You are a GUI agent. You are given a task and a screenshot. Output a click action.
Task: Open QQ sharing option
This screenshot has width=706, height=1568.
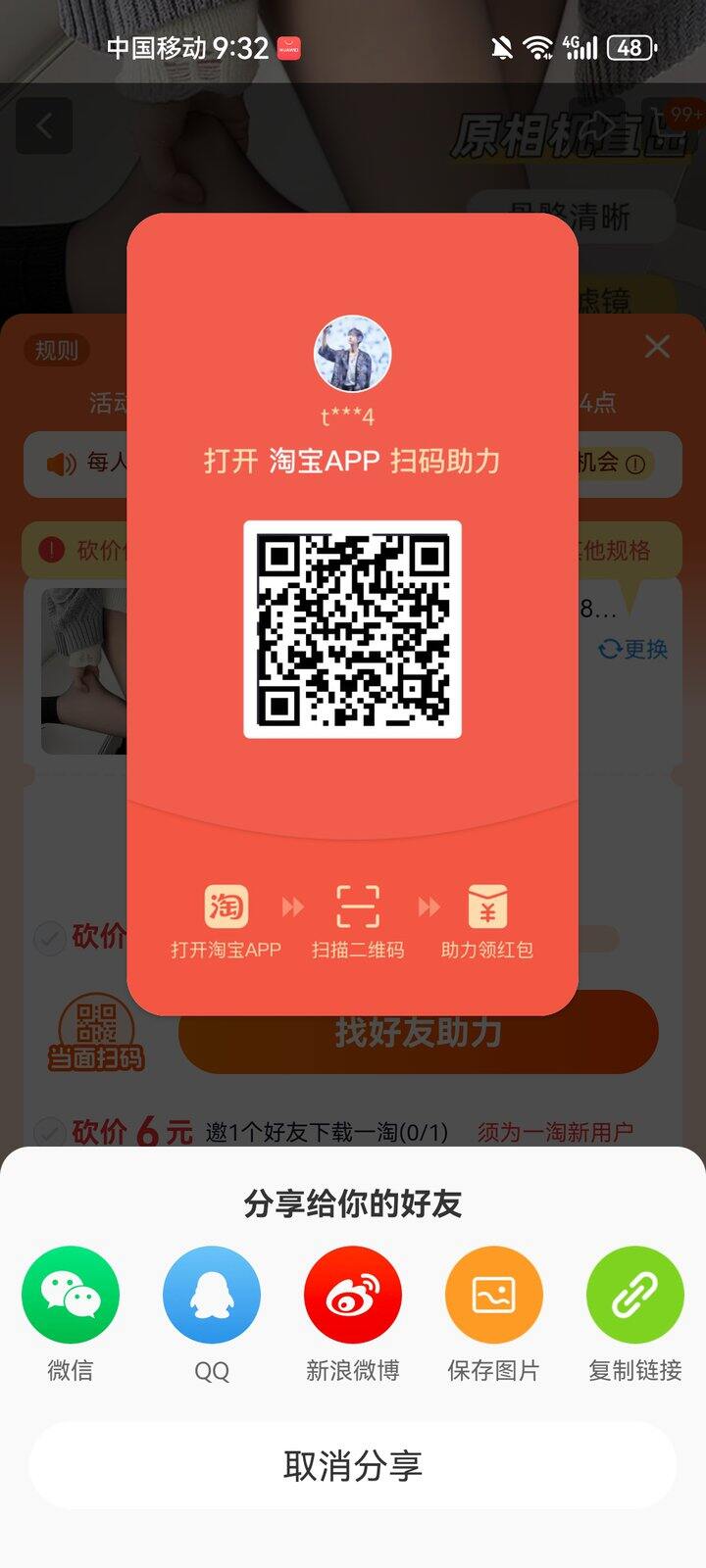coord(211,1296)
